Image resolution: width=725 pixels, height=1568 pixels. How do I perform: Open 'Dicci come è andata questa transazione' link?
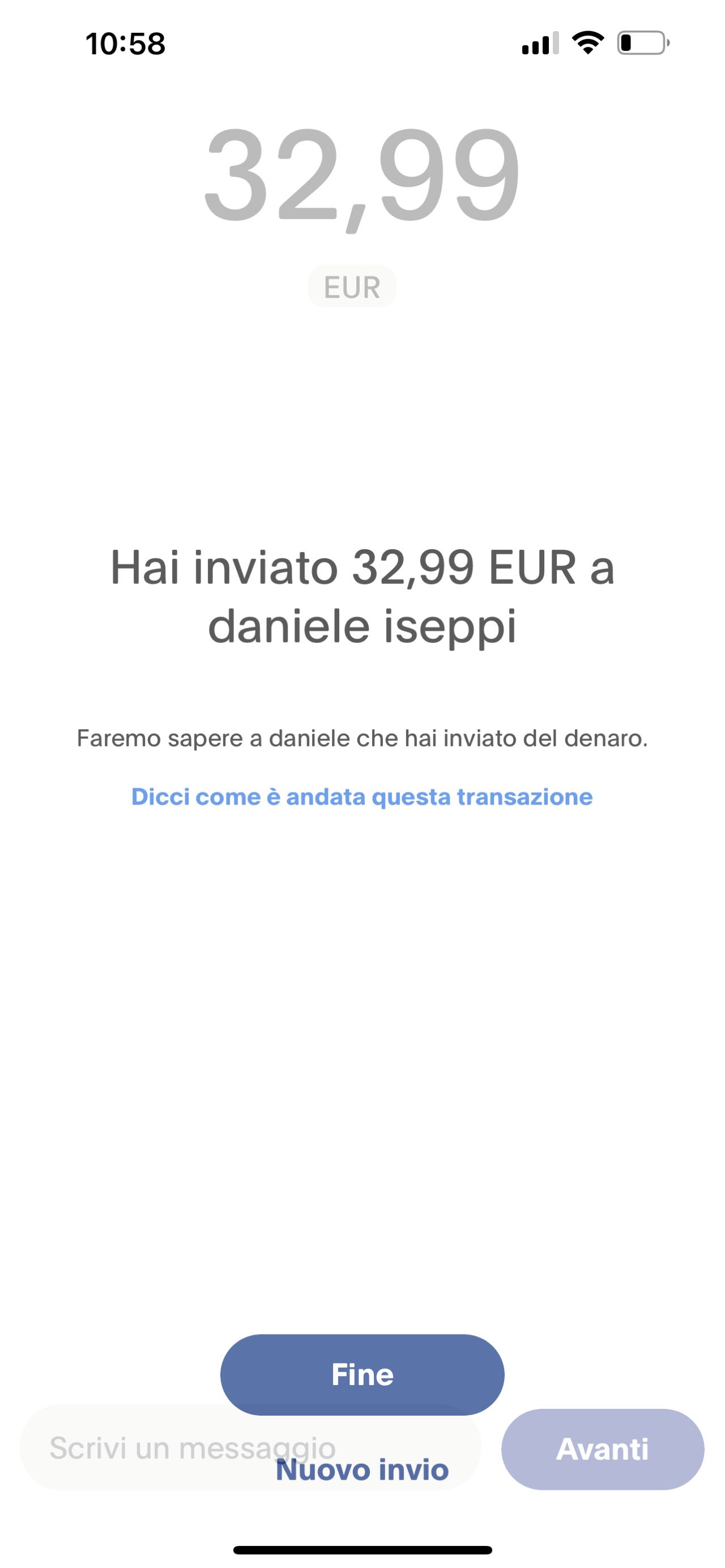click(362, 797)
